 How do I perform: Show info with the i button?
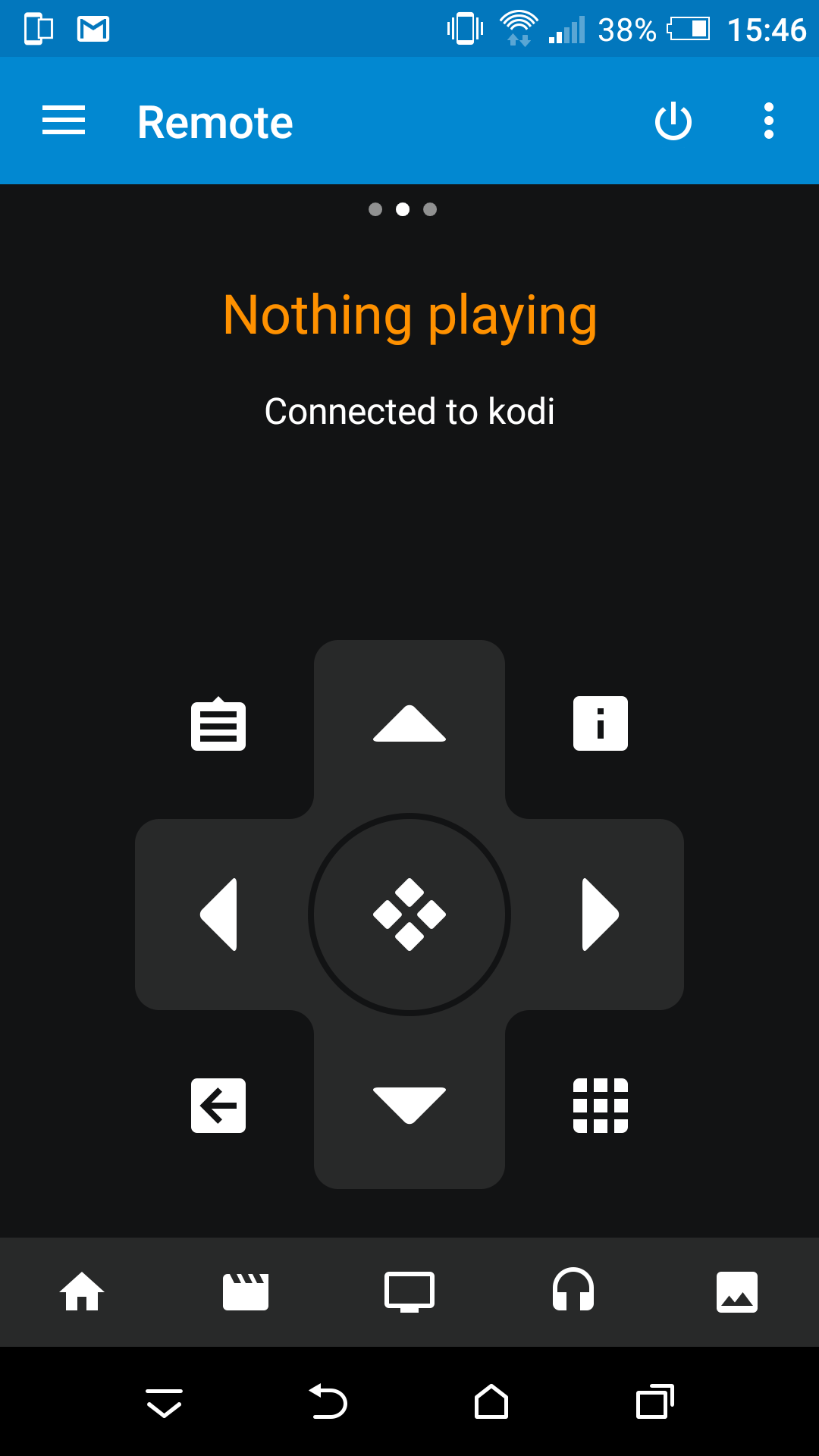pyautogui.click(x=601, y=723)
